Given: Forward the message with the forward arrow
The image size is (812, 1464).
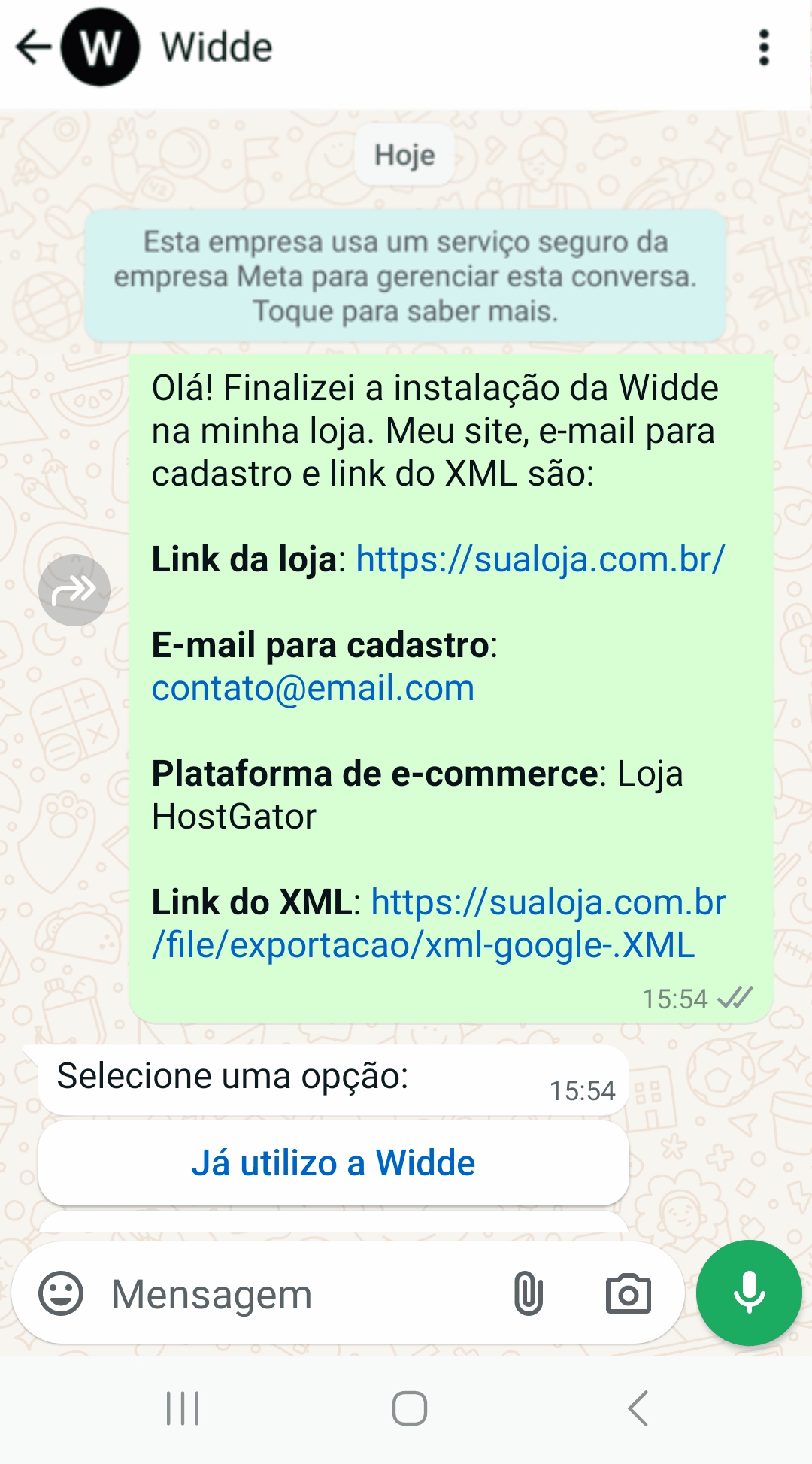Looking at the screenshot, I should click(74, 590).
